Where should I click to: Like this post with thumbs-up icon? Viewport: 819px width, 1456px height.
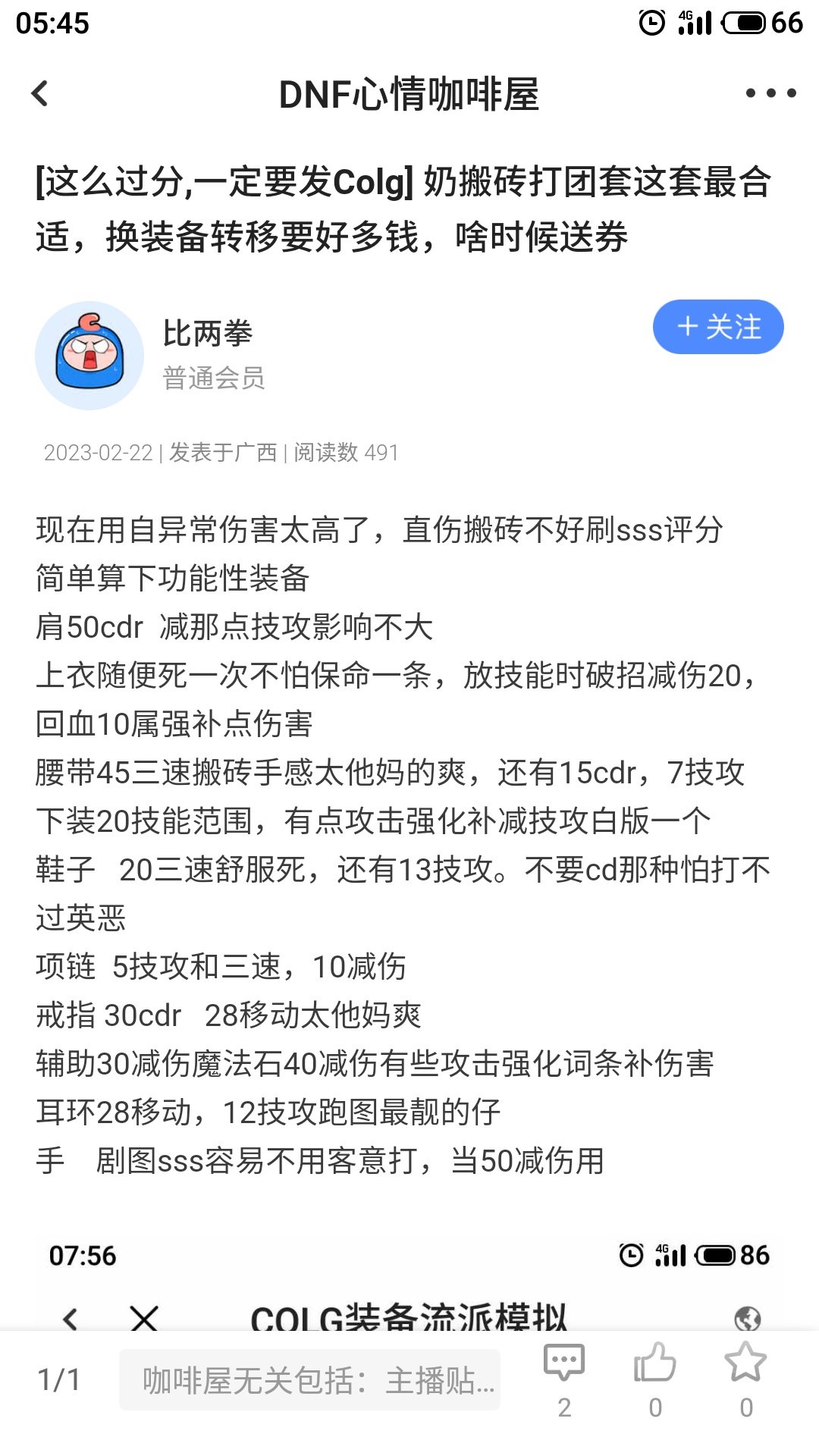click(655, 1380)
